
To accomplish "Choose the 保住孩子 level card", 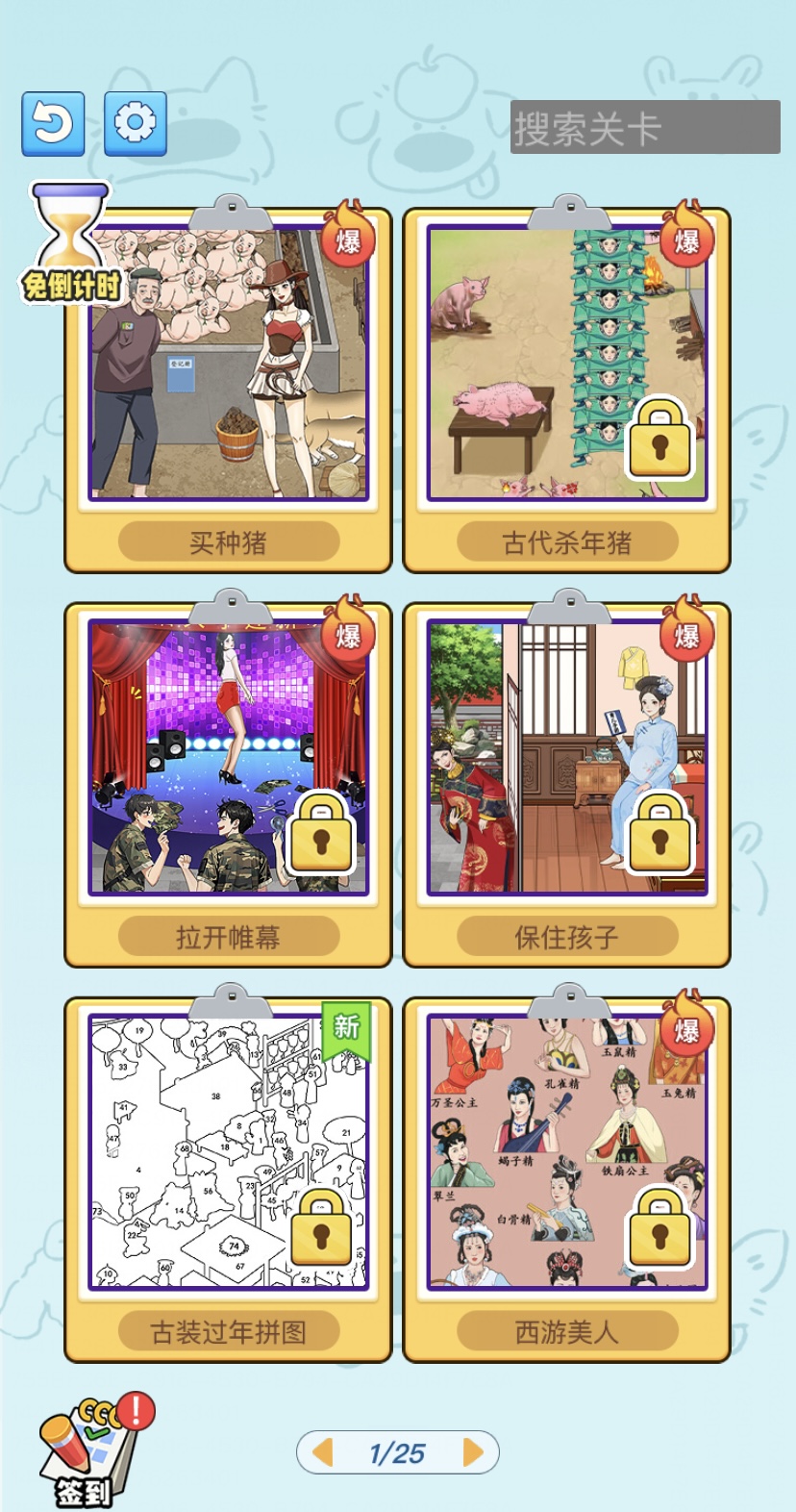I will [567, 779].
